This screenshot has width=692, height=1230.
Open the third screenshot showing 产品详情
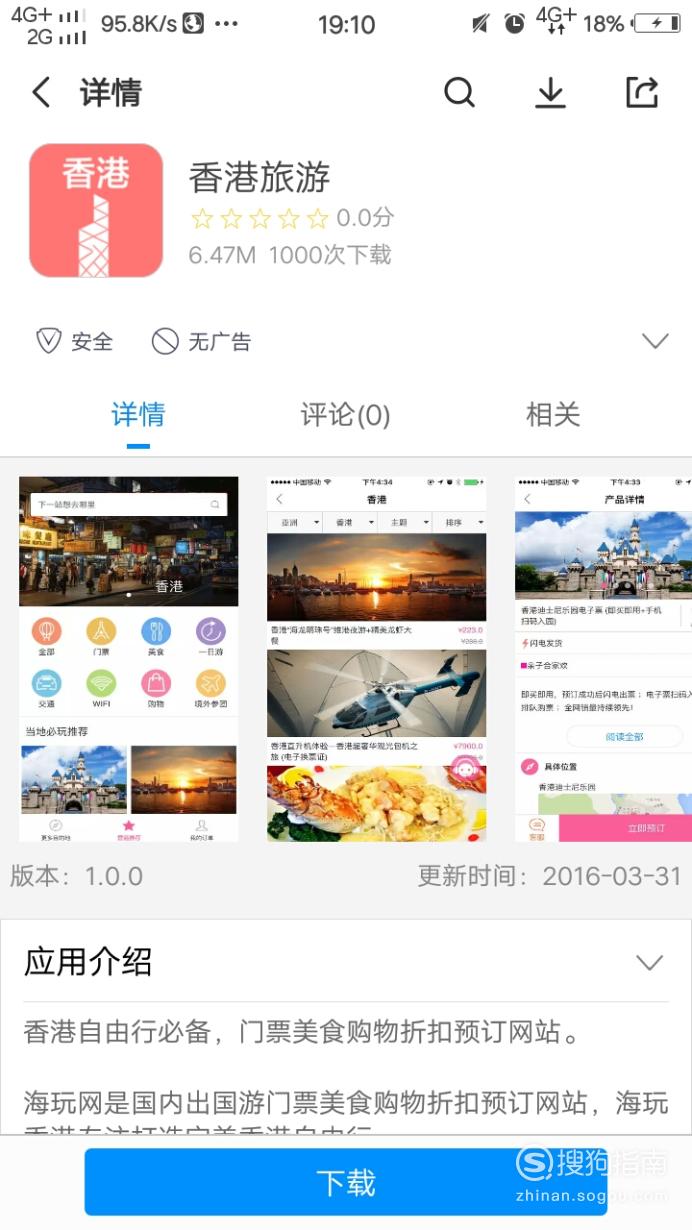(603, 659)
